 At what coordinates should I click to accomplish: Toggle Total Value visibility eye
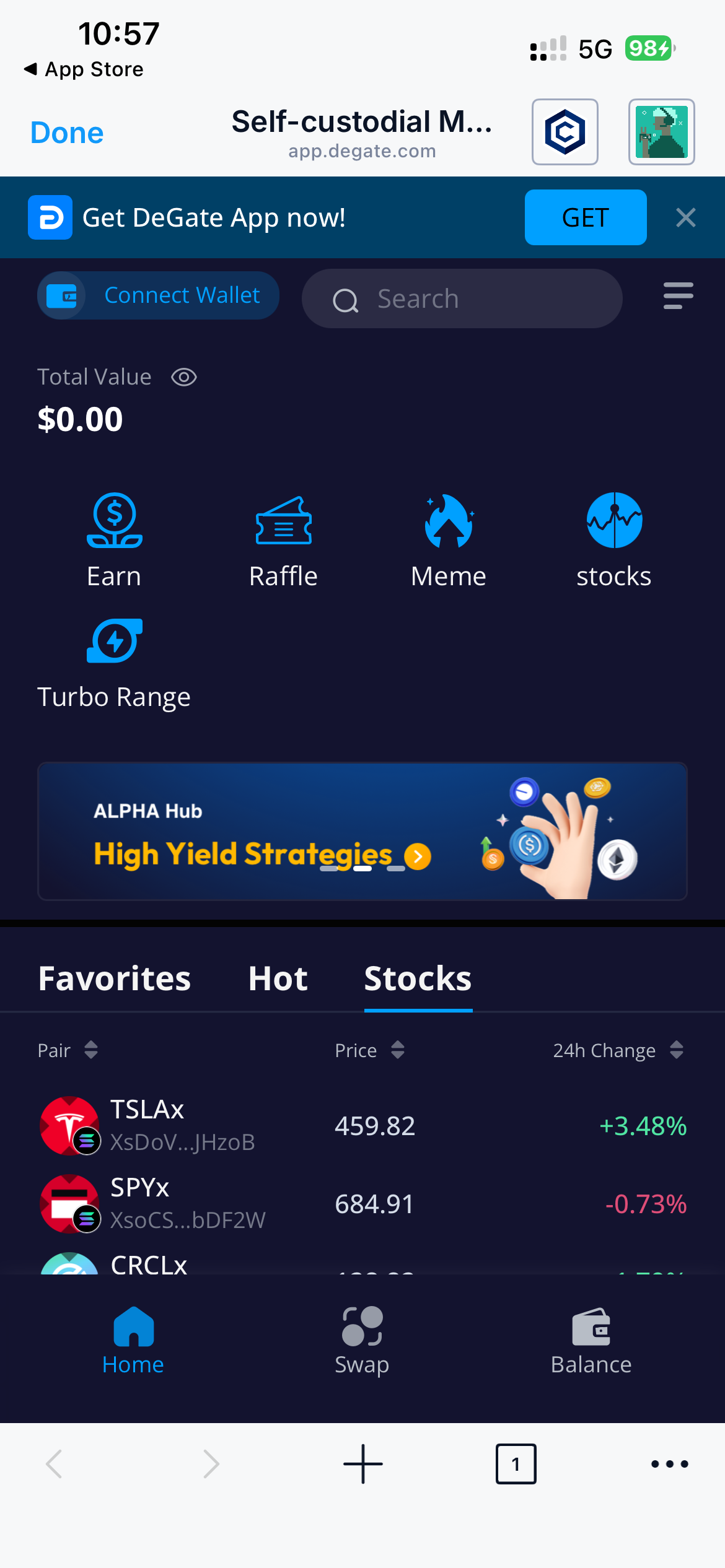tap(184, 377)
